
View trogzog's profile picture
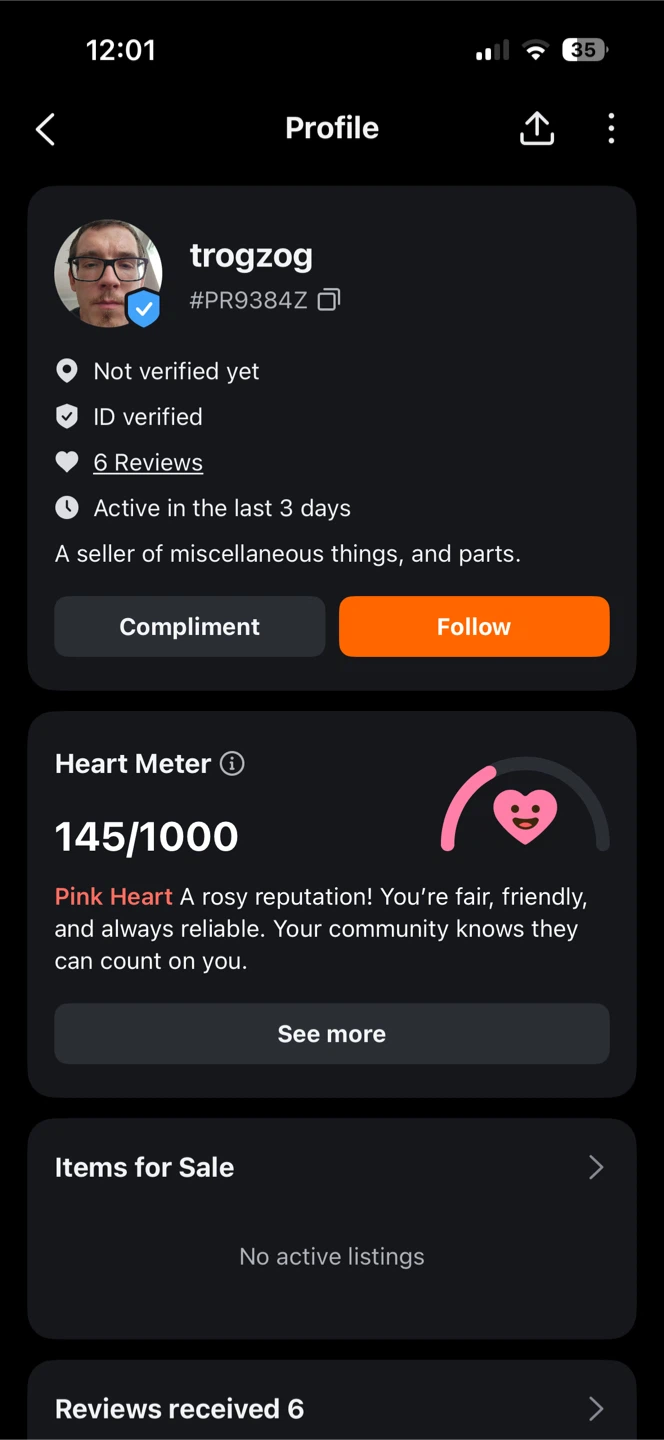click(x=108, y=274)
